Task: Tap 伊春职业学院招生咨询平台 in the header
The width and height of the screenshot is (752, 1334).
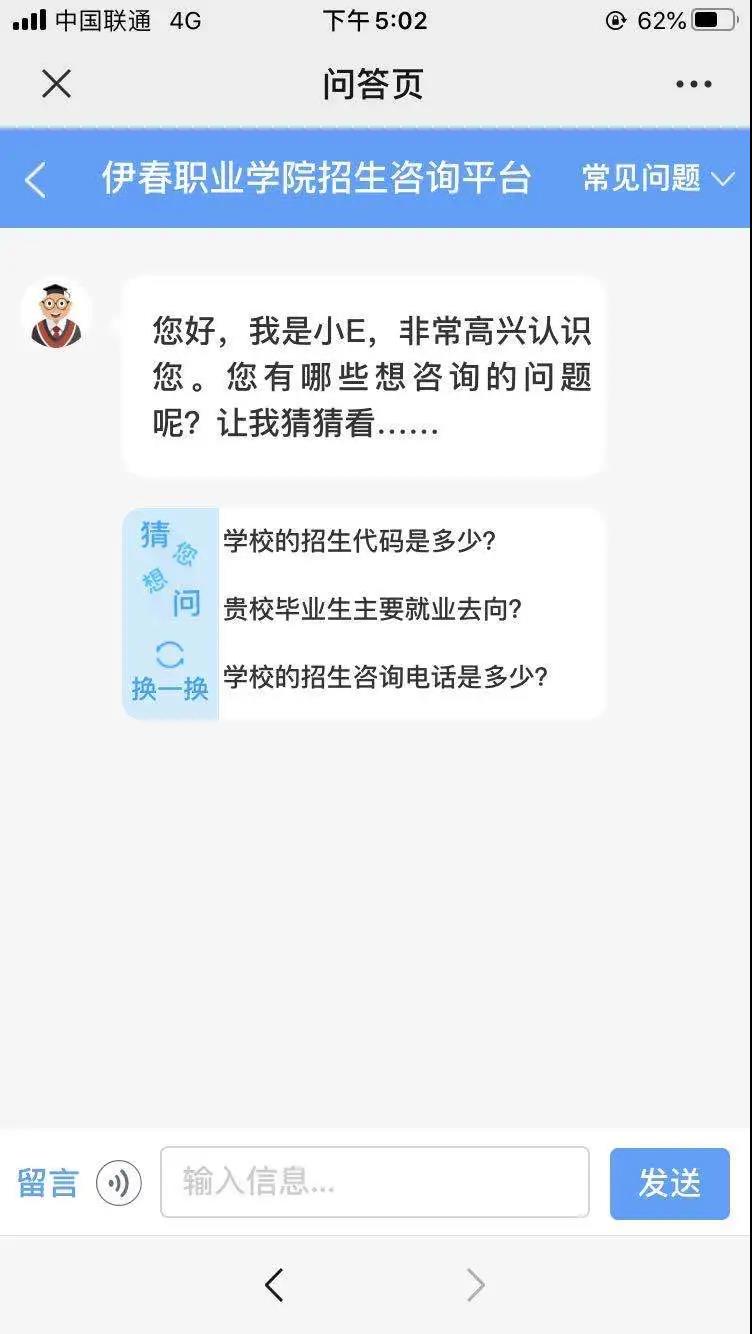Action: (x=318, y=178)
